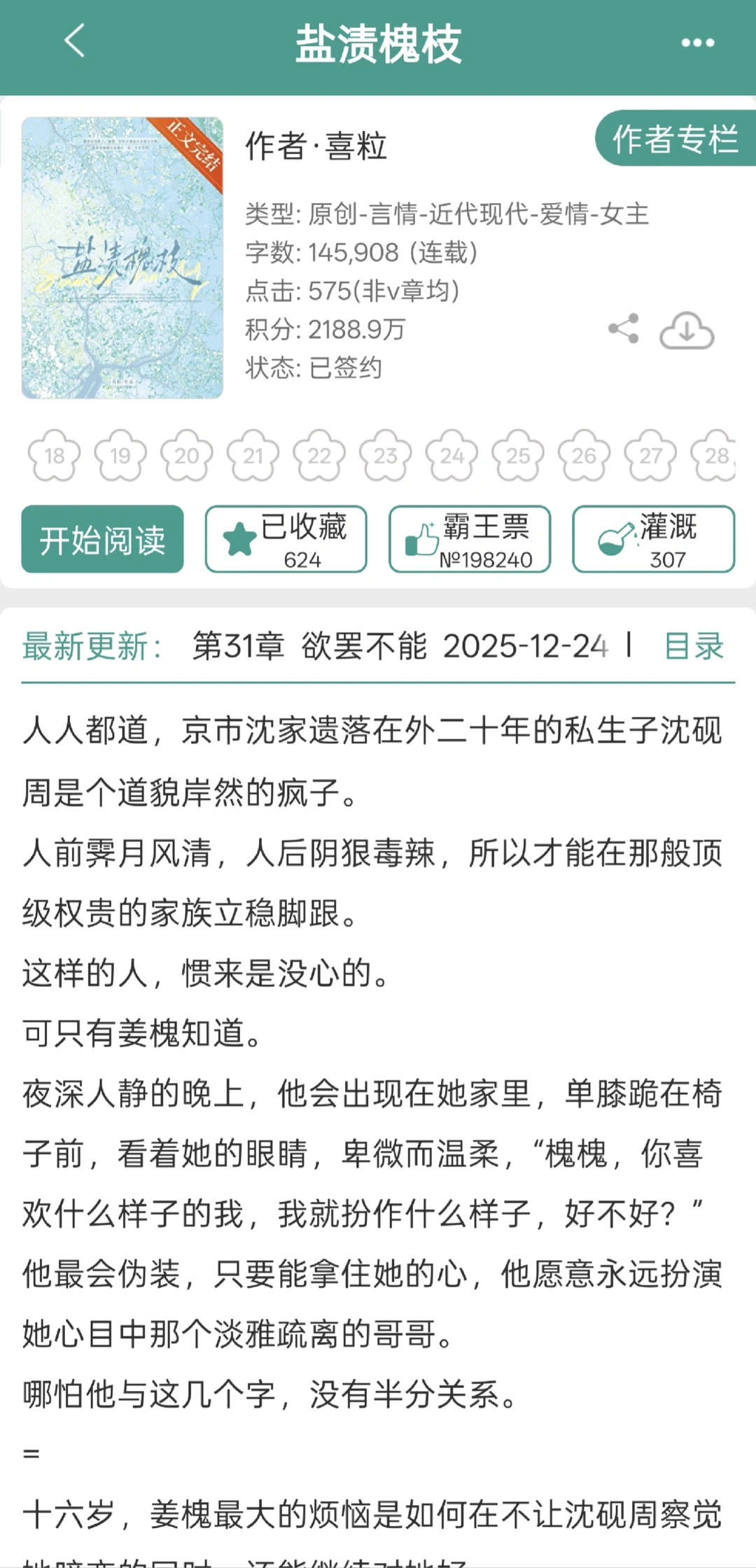Toggle 已收藏 favorite status off

click(284, 539)
